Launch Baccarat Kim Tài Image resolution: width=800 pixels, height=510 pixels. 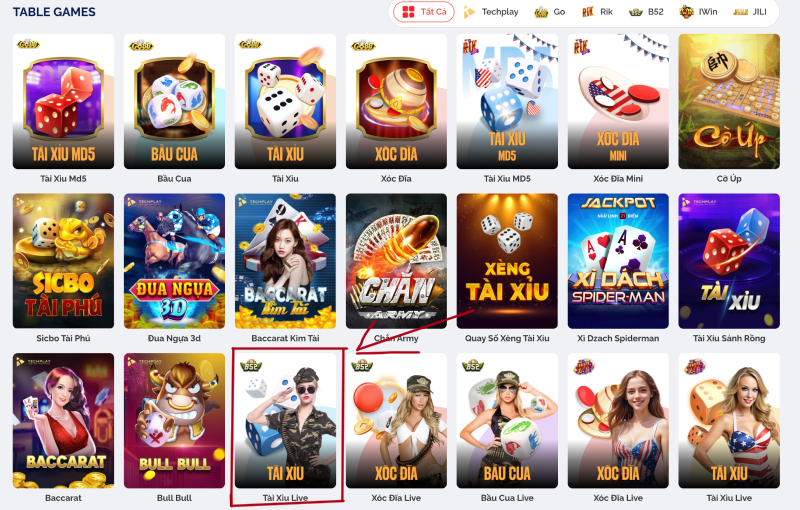(286, 260)
